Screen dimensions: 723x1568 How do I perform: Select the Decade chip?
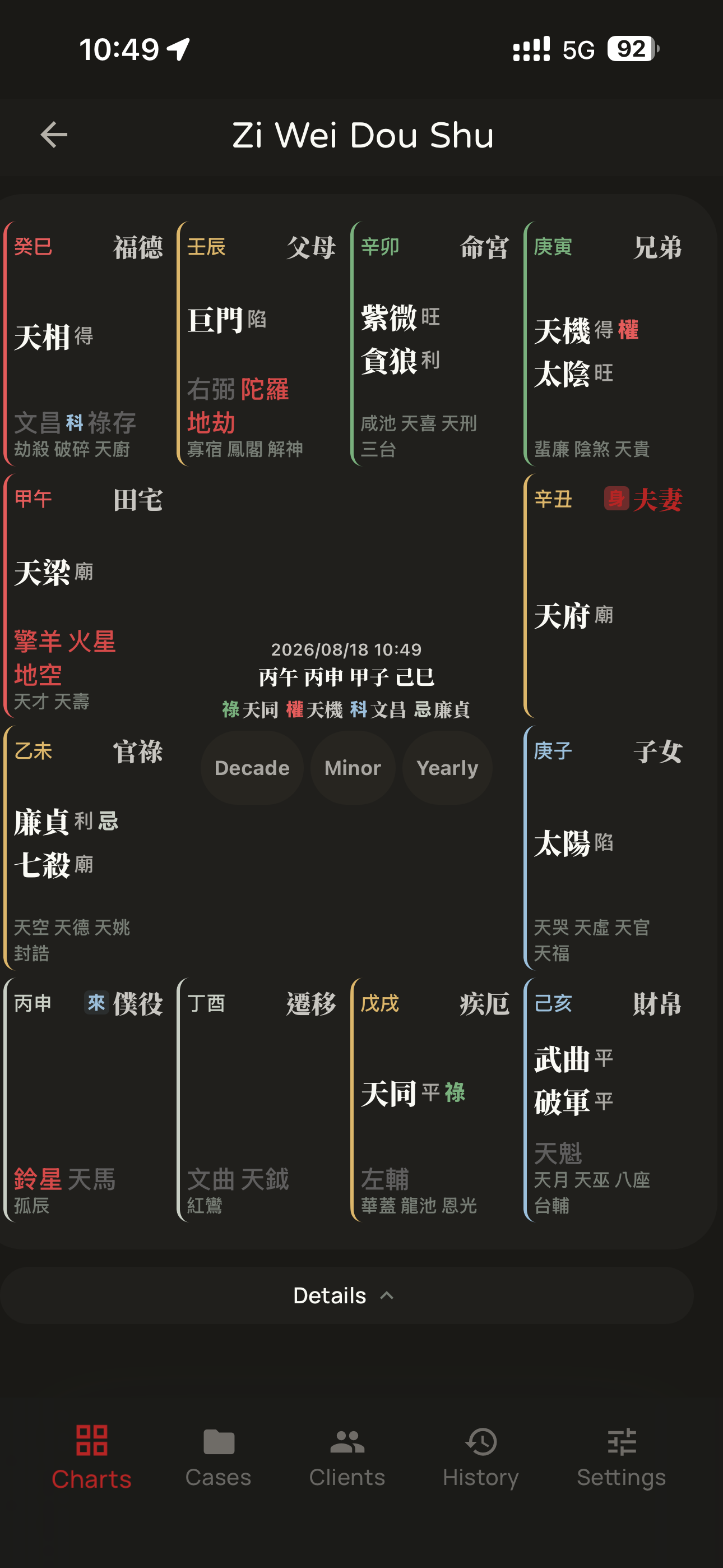click(x=252, y=768)
